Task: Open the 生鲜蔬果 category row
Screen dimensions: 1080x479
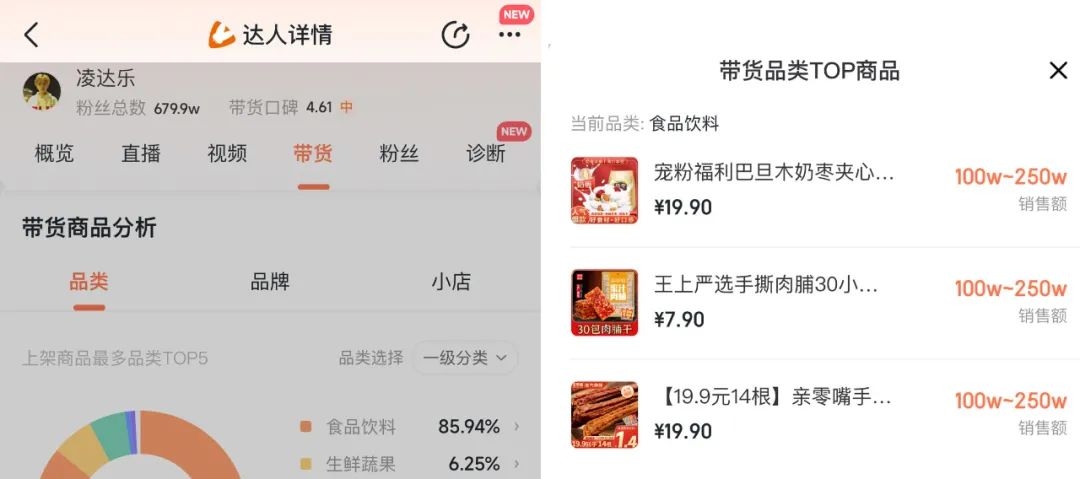Action: click(410, 464)
